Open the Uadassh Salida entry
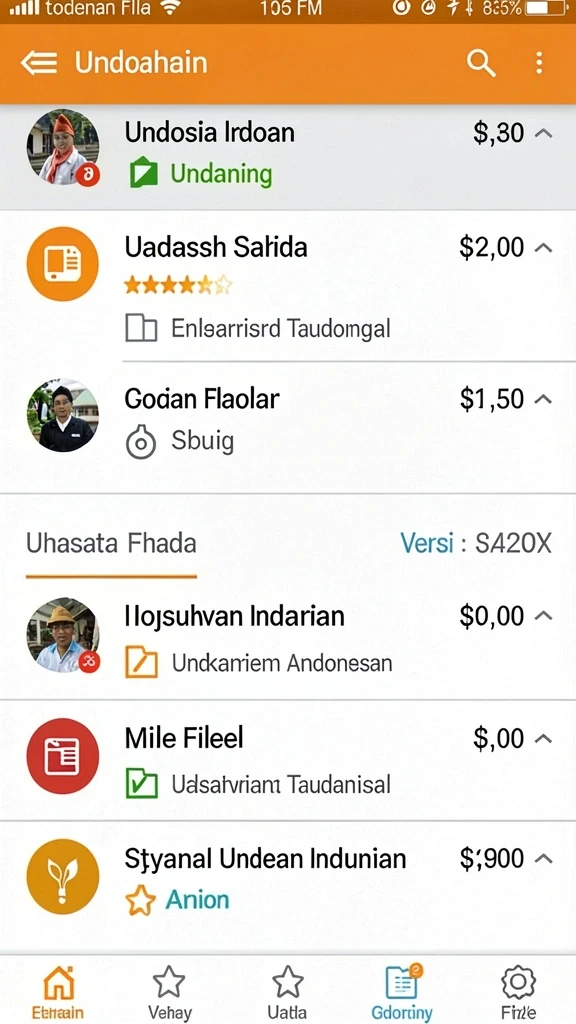Viewport: 576px width, 1024px height. pos(288,285)
